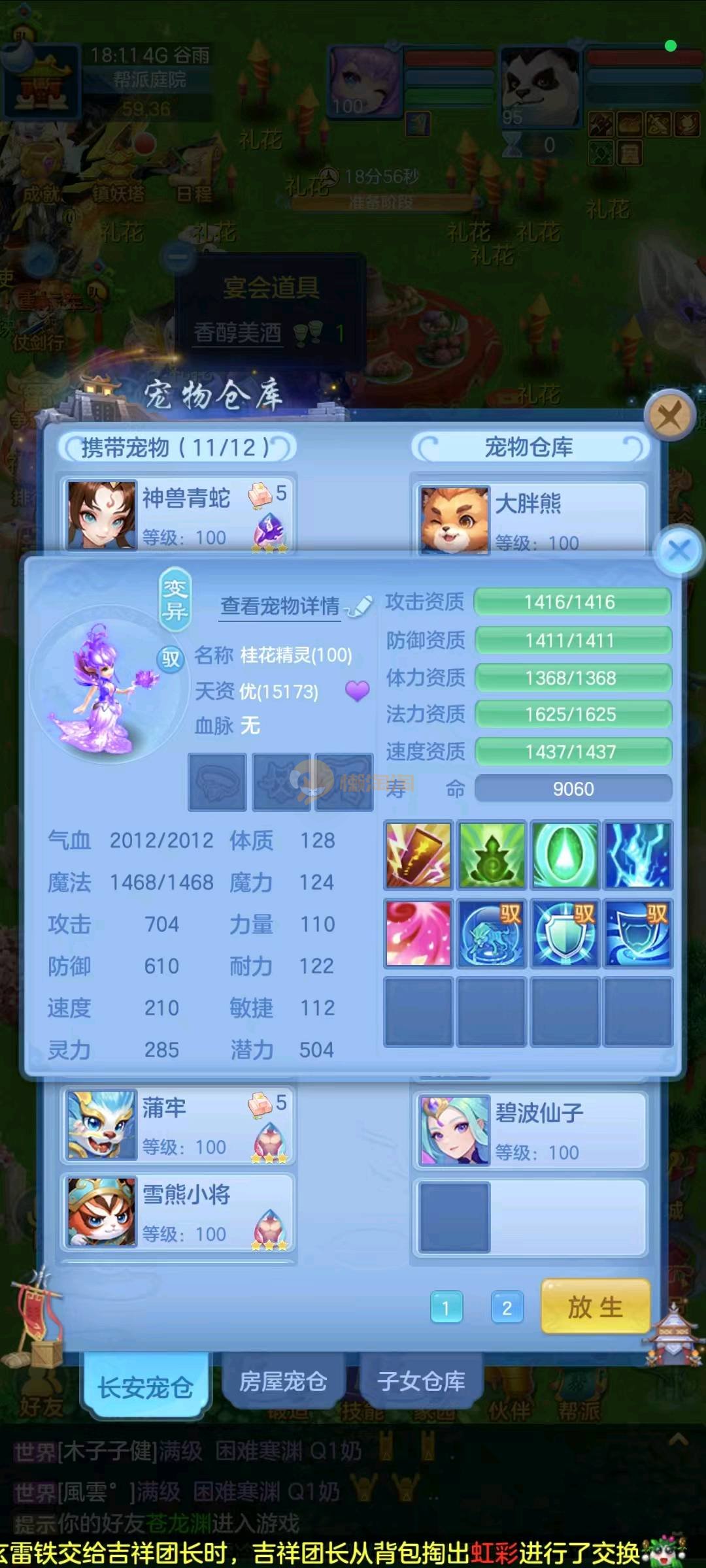
Task: Select the 长安宠仓 tab
Action: coord(145,1386)
